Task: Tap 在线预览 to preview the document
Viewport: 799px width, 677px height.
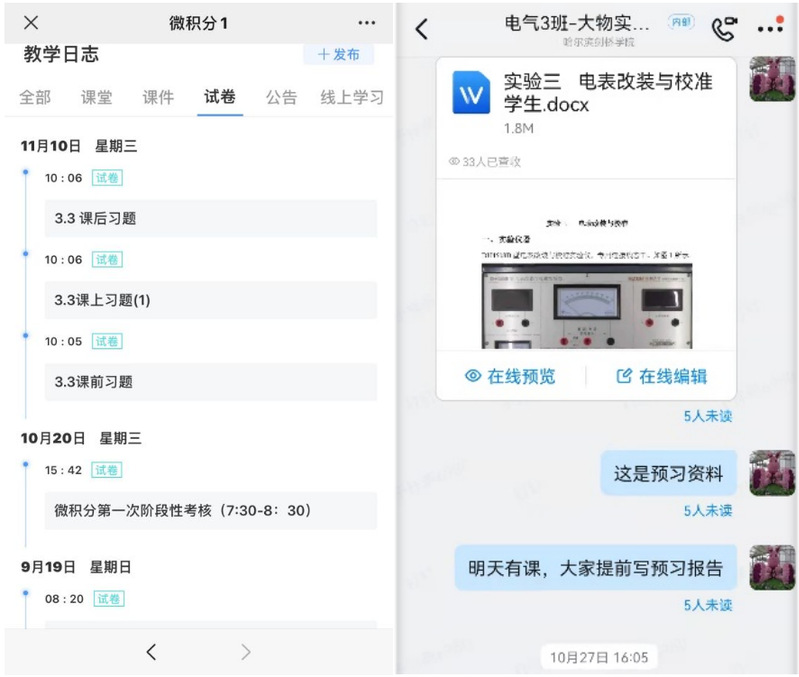Action: point(510,376)
